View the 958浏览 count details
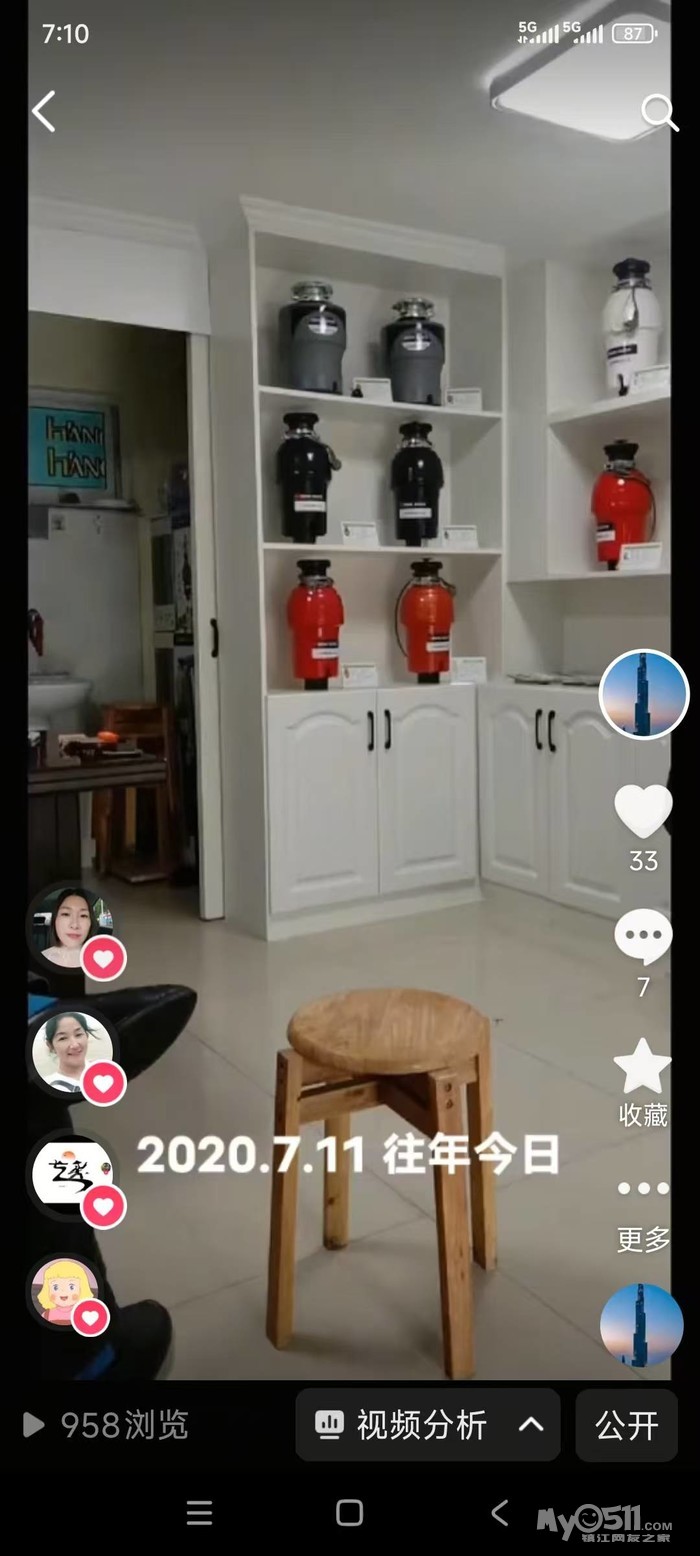Viewport: 700px width, 1556px height. click(106, 1425)
